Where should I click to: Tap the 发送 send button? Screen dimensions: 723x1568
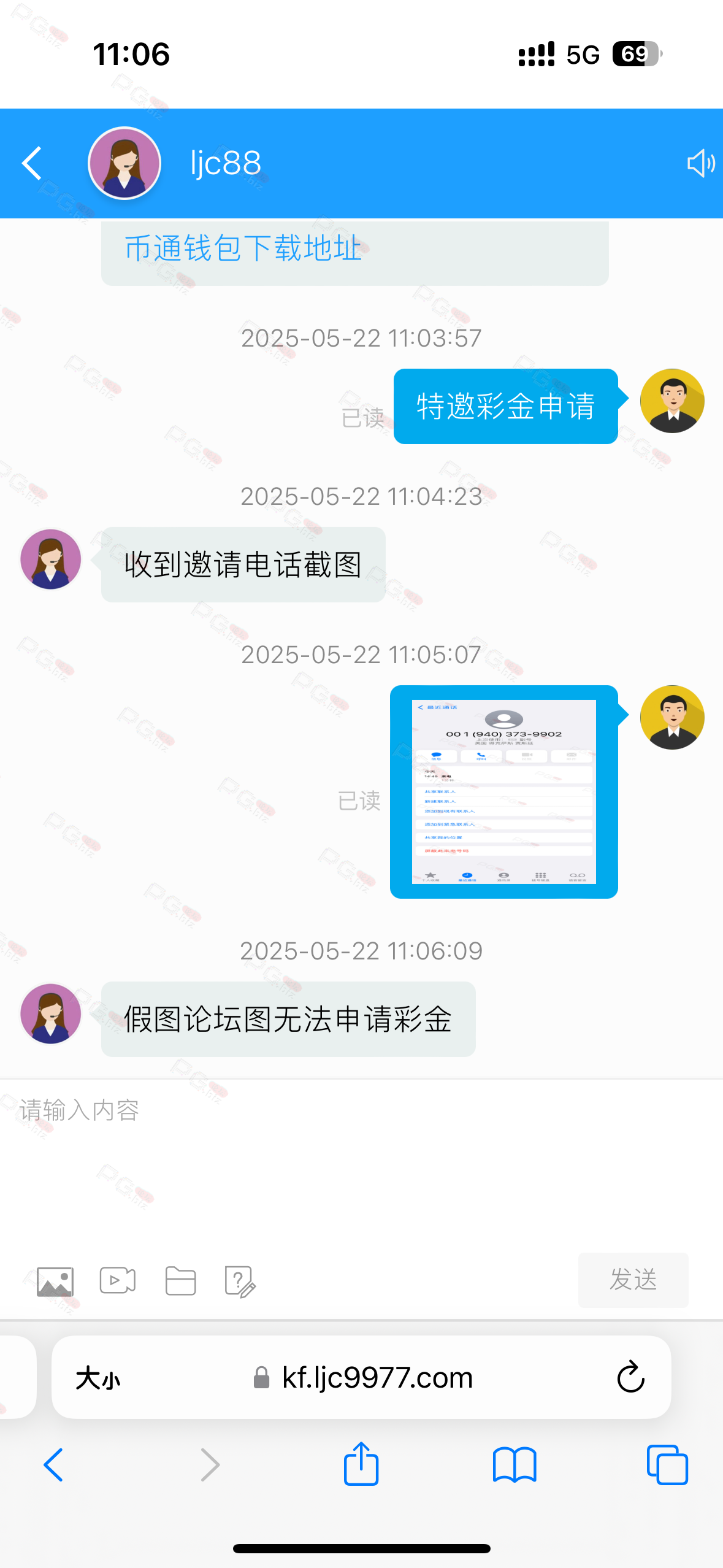point(633,1280)
